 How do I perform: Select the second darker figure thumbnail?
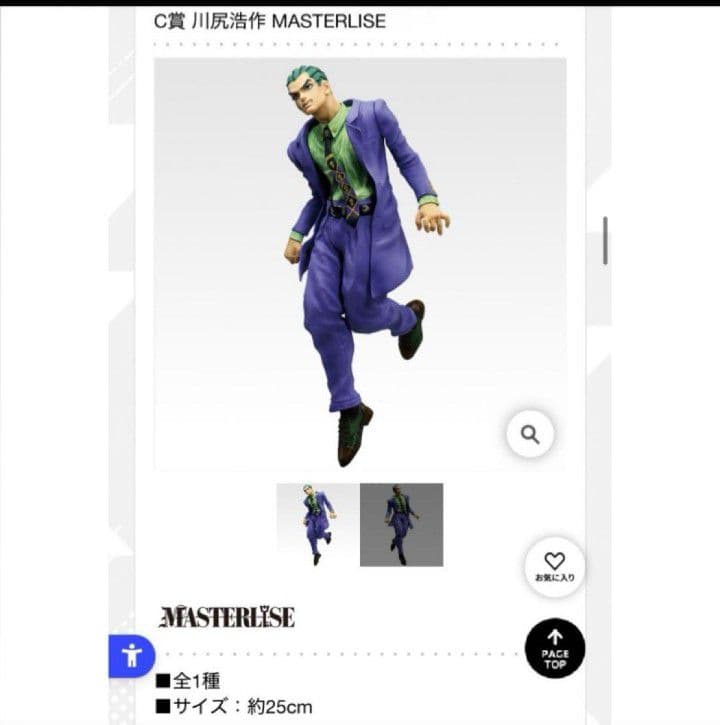[401, 524]
